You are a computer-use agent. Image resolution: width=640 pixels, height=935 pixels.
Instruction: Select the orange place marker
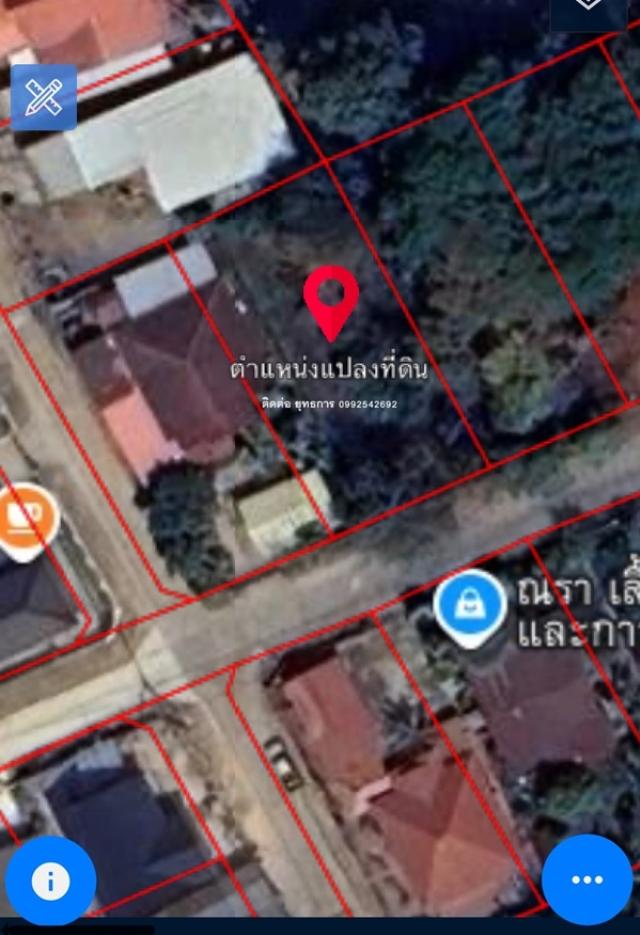click(27, 516)
